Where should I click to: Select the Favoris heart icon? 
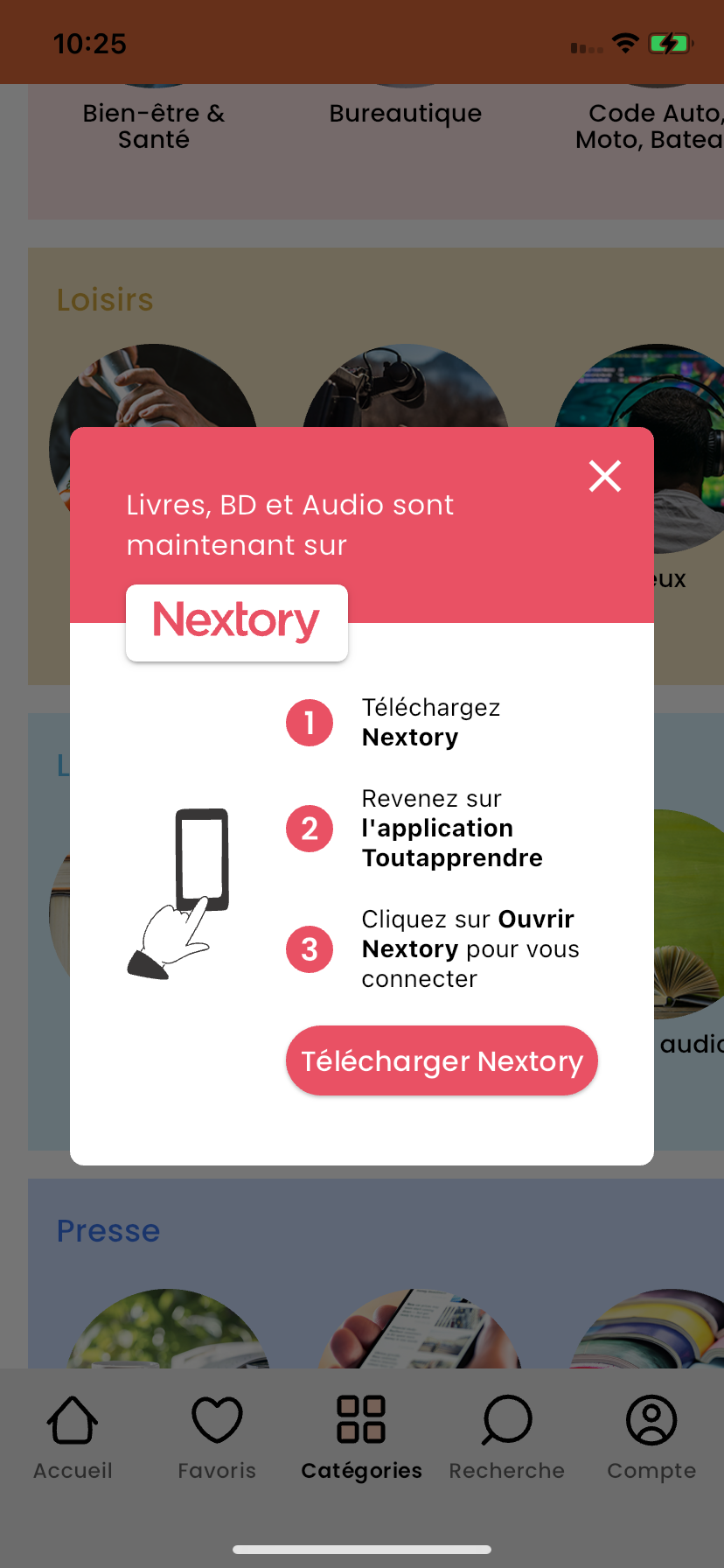217,1418
